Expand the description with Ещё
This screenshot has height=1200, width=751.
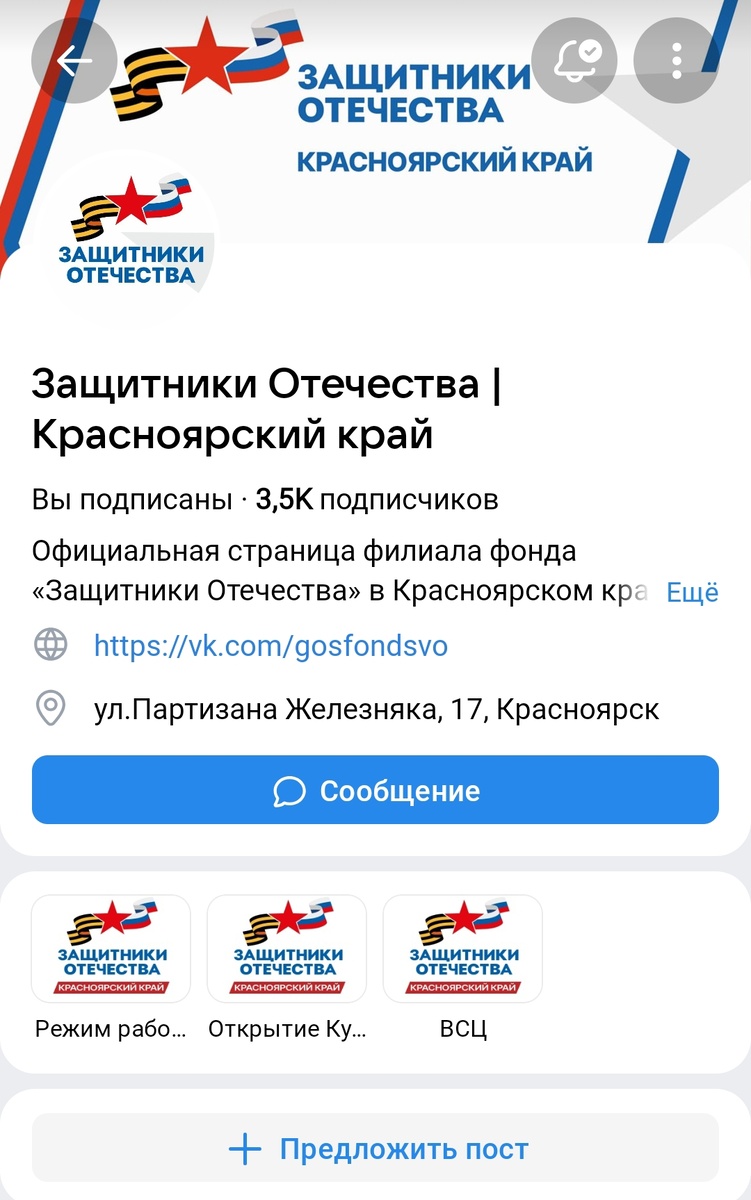(x=692, y=592)
